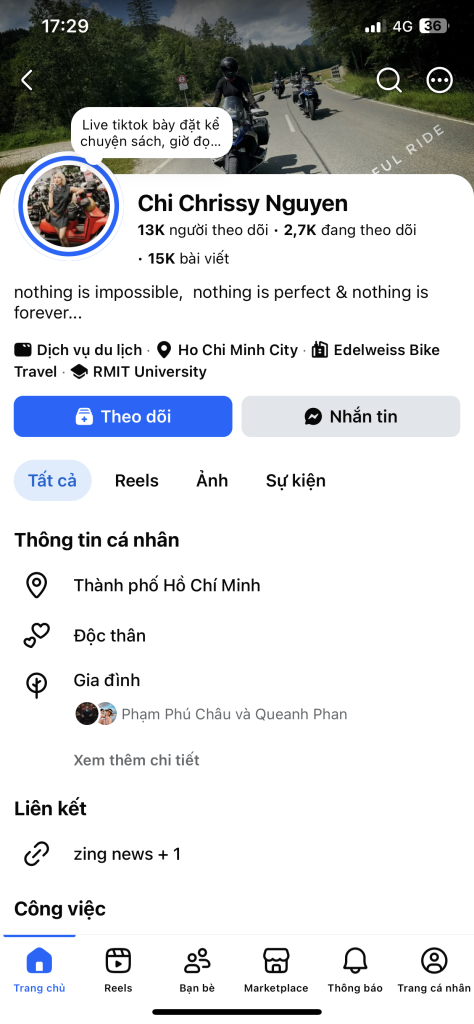
Task: Open Thông báo notifications bell
Action: pos(355,970)
